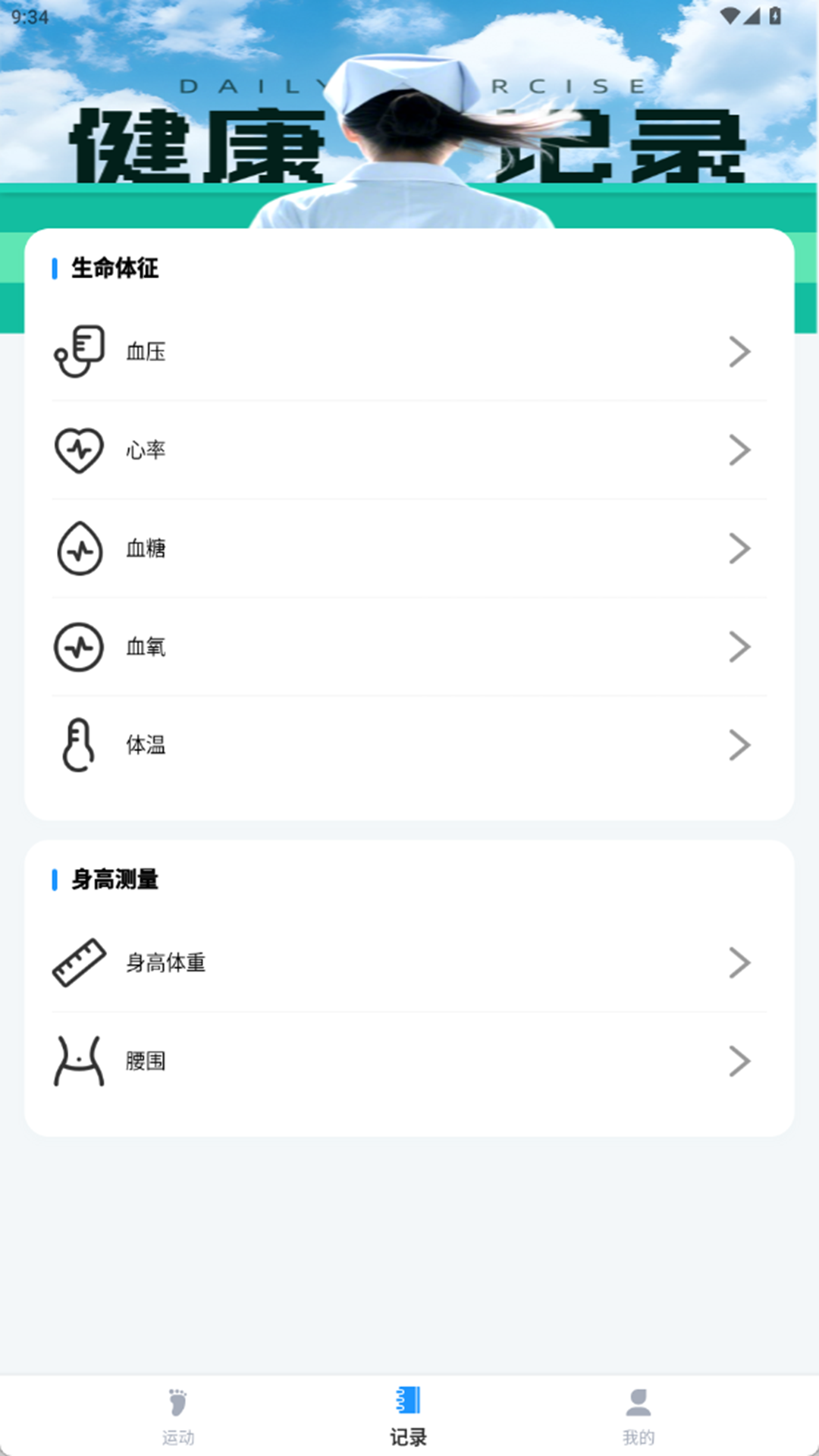Expand the 血压 row via its chevron
The image size is (819, 1456).
pos(739,351)
